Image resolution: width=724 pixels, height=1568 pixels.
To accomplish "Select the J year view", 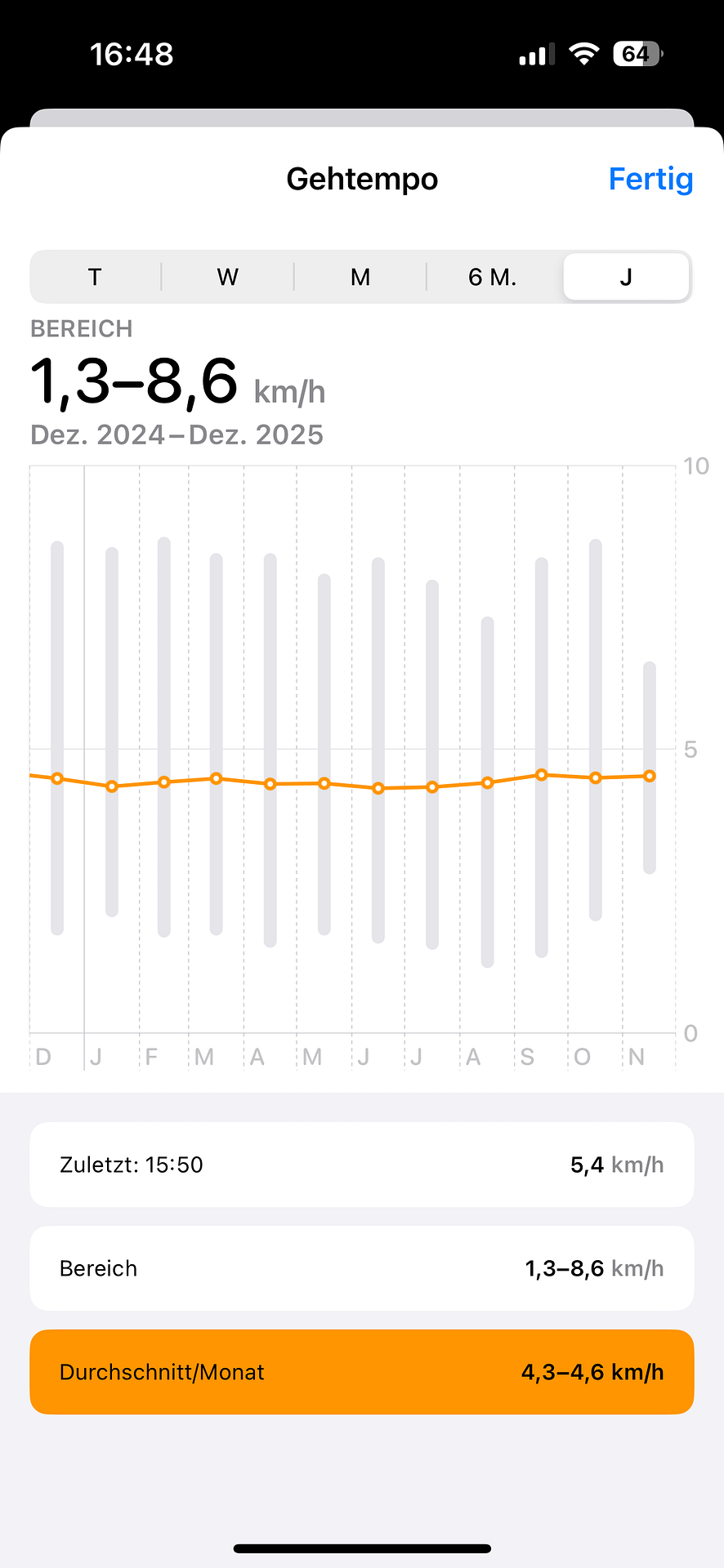I will click(626, 277).
